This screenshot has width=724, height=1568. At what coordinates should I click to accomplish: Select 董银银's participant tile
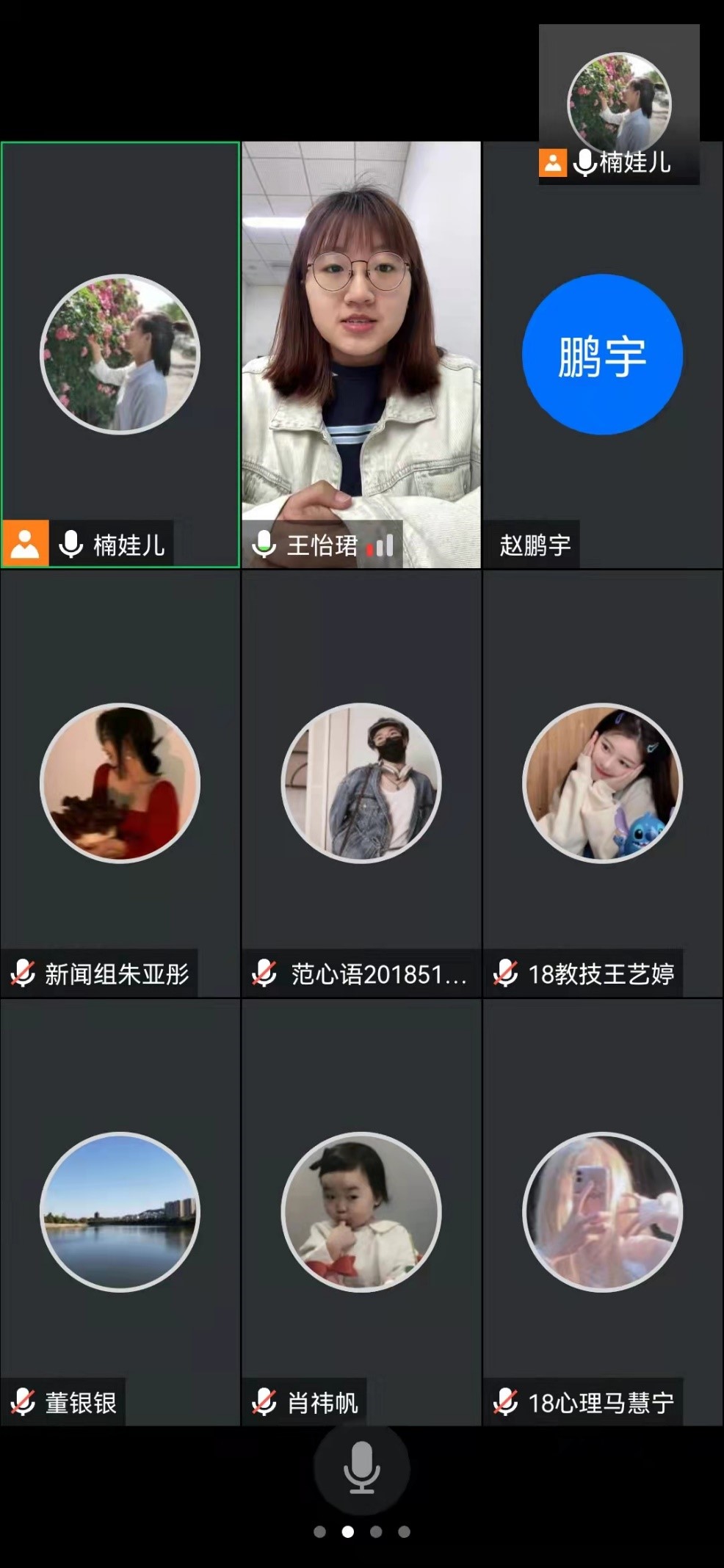pyautogui.click(x=120, y=1212)
